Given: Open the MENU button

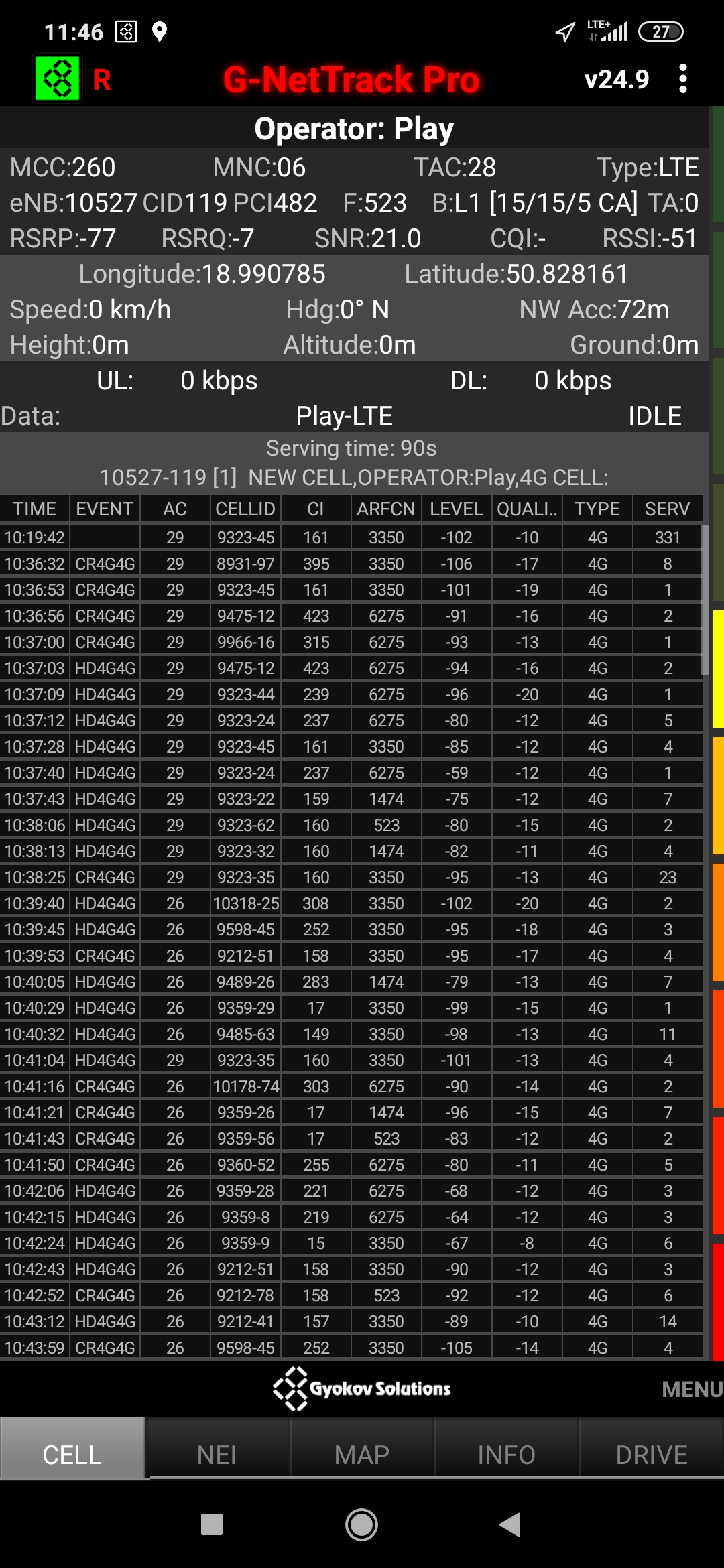Looking at the screenshot, I should click(691, 1390).
